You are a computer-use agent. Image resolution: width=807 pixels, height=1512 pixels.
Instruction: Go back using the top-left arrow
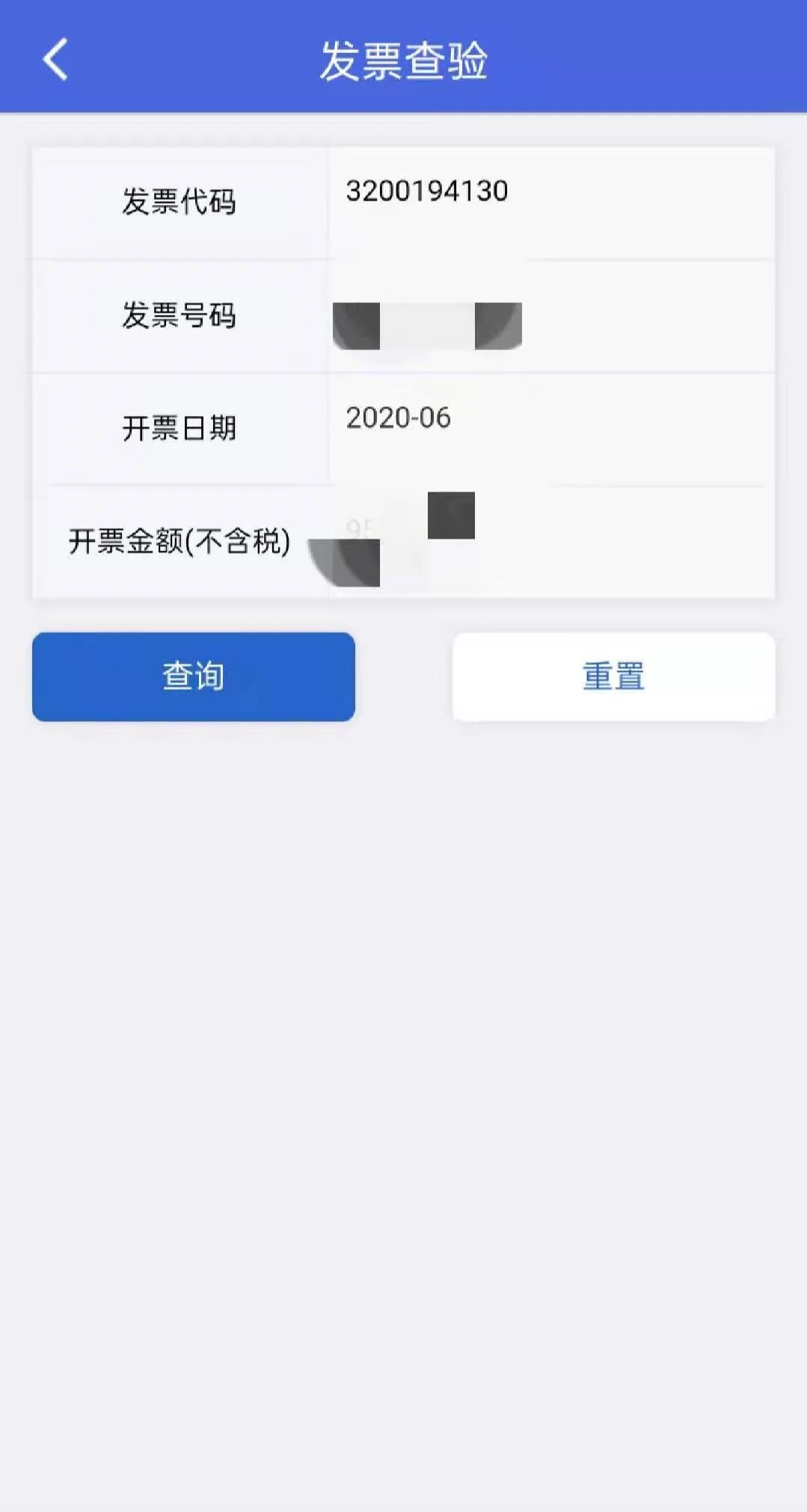[x=55, y=59]
